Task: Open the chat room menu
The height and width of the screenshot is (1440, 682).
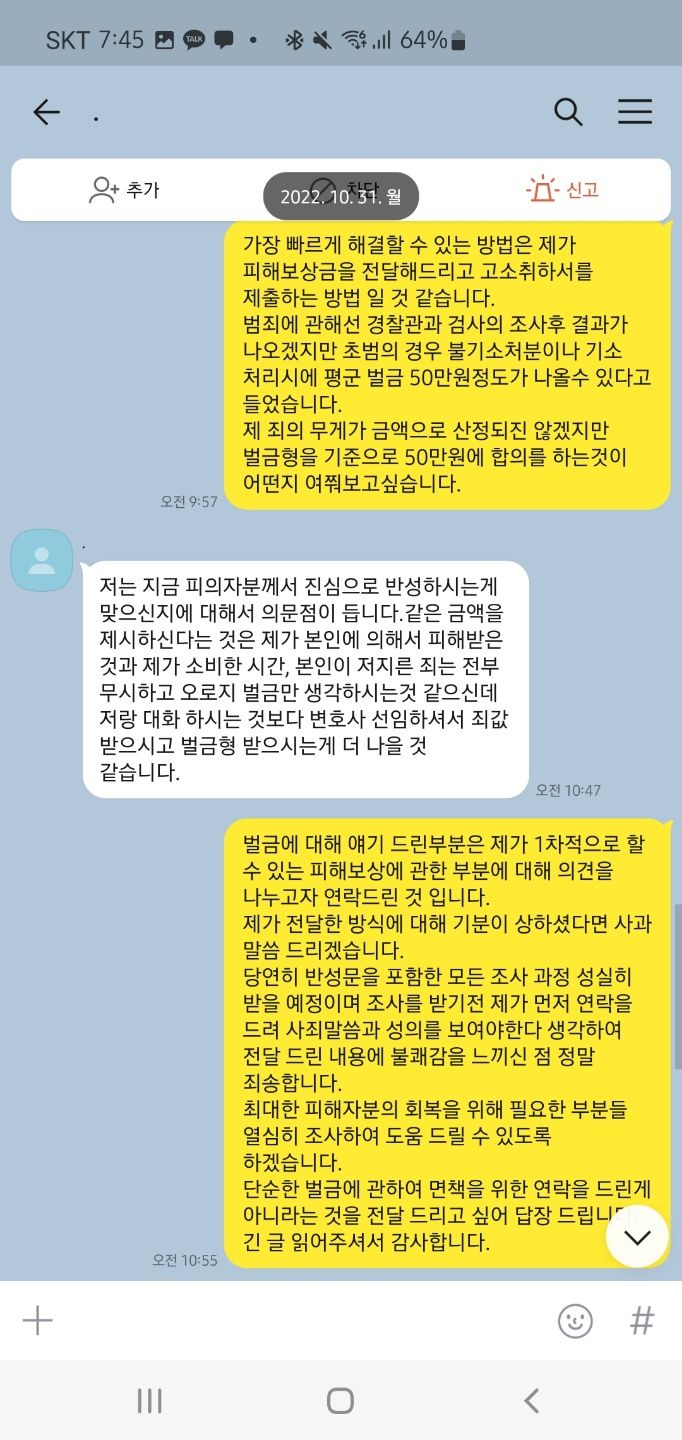Action: (x=635, y=112)
